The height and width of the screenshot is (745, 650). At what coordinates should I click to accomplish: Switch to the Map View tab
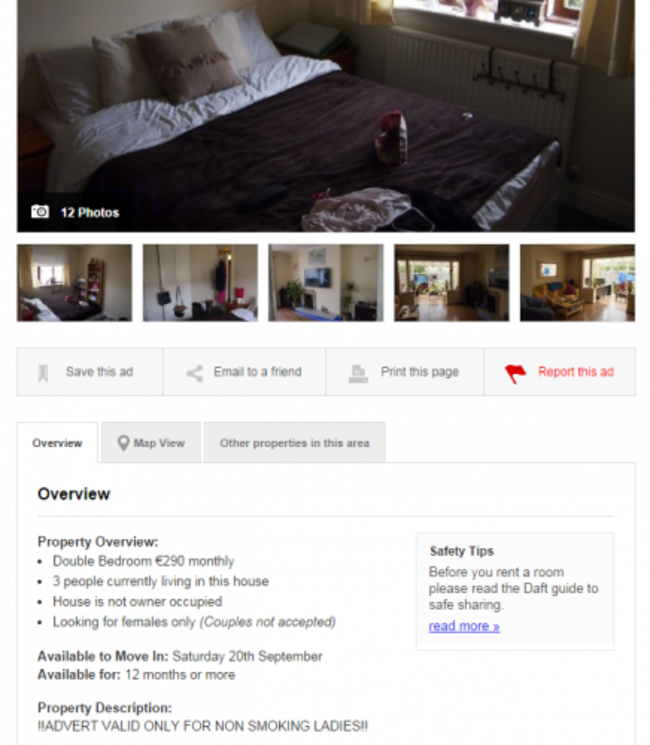point(152,443)
